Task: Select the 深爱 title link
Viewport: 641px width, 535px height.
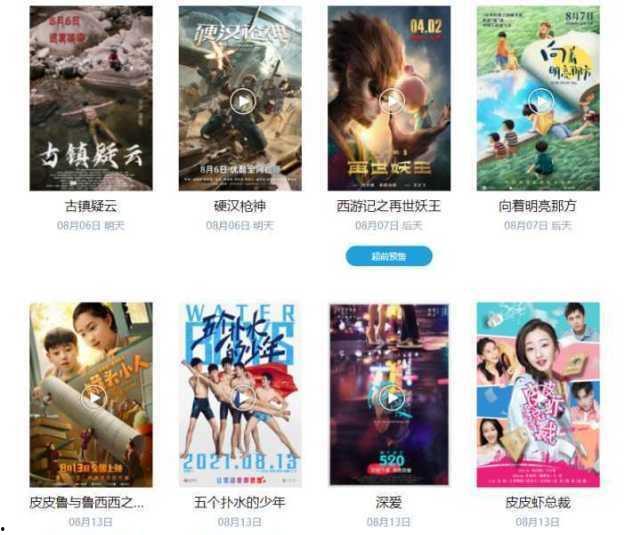Action: click(389, 502)
